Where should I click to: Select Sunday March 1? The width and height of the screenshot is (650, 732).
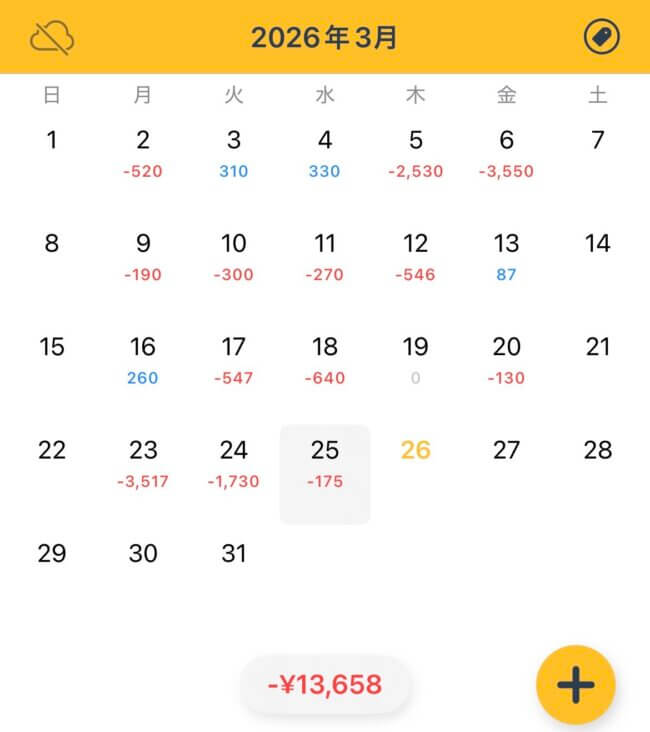(52, 141)
